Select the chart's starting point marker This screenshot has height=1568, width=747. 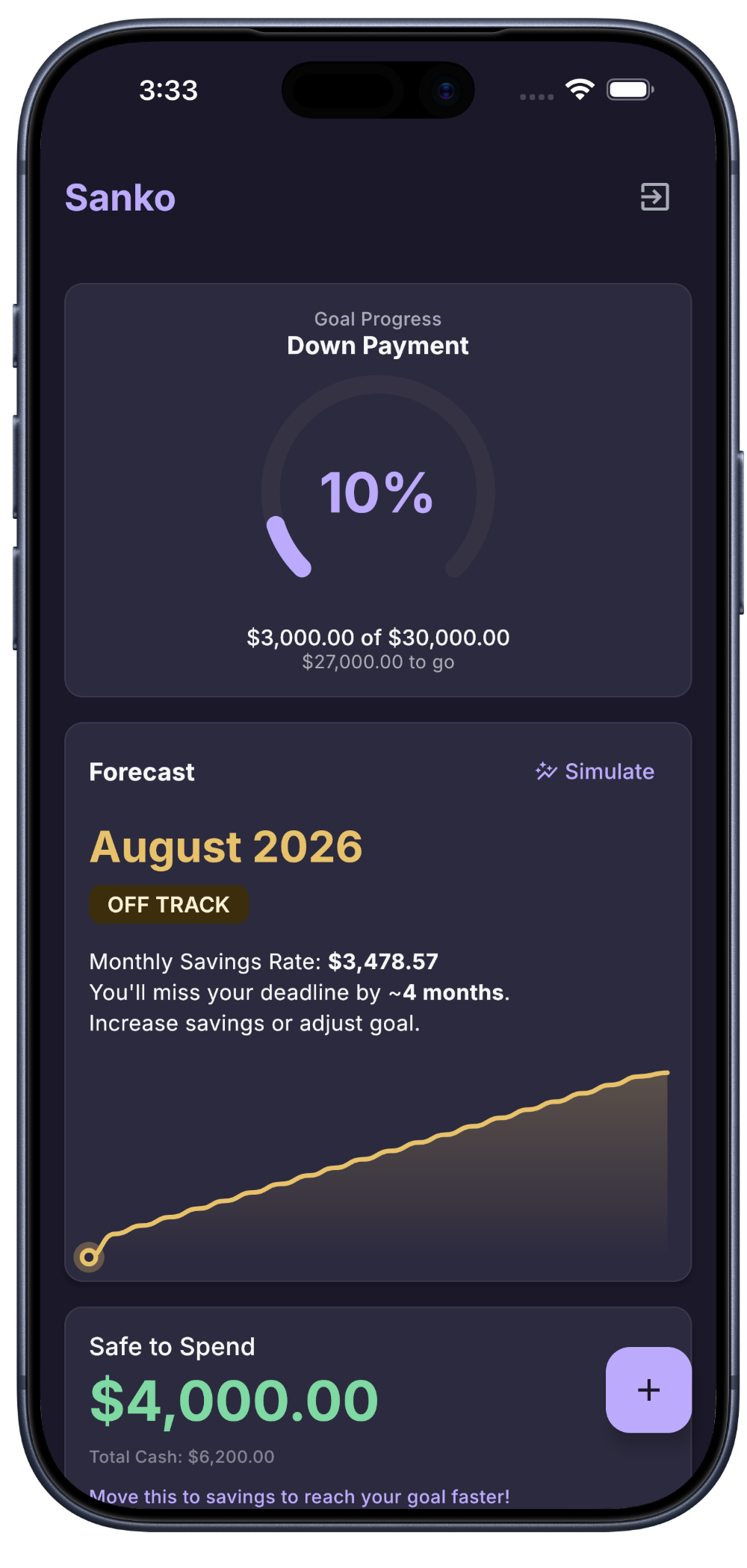tap(89, 1257)
